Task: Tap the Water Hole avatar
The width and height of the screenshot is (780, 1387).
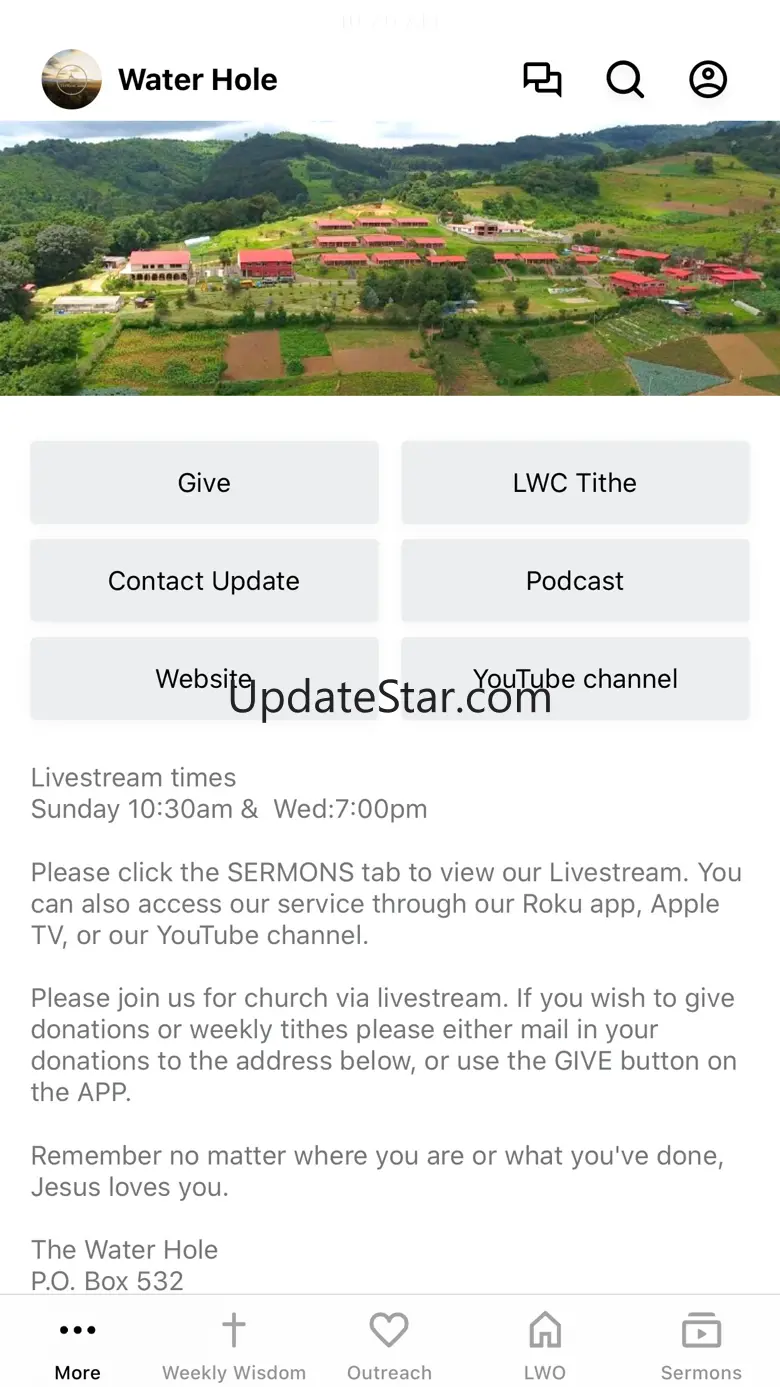Action: point(71,79)
